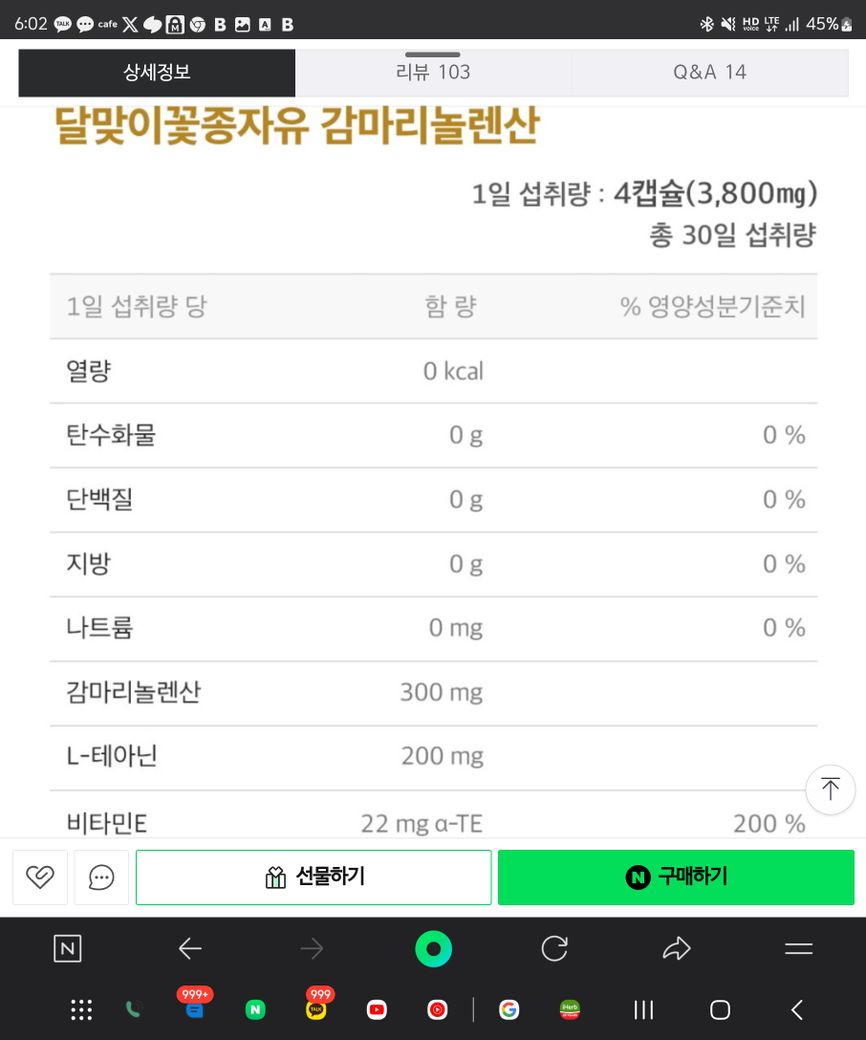The height and width of the screenshot is (1040, 866).
Task: Add this product to wishlist
Action: click(x=40, y=877)
